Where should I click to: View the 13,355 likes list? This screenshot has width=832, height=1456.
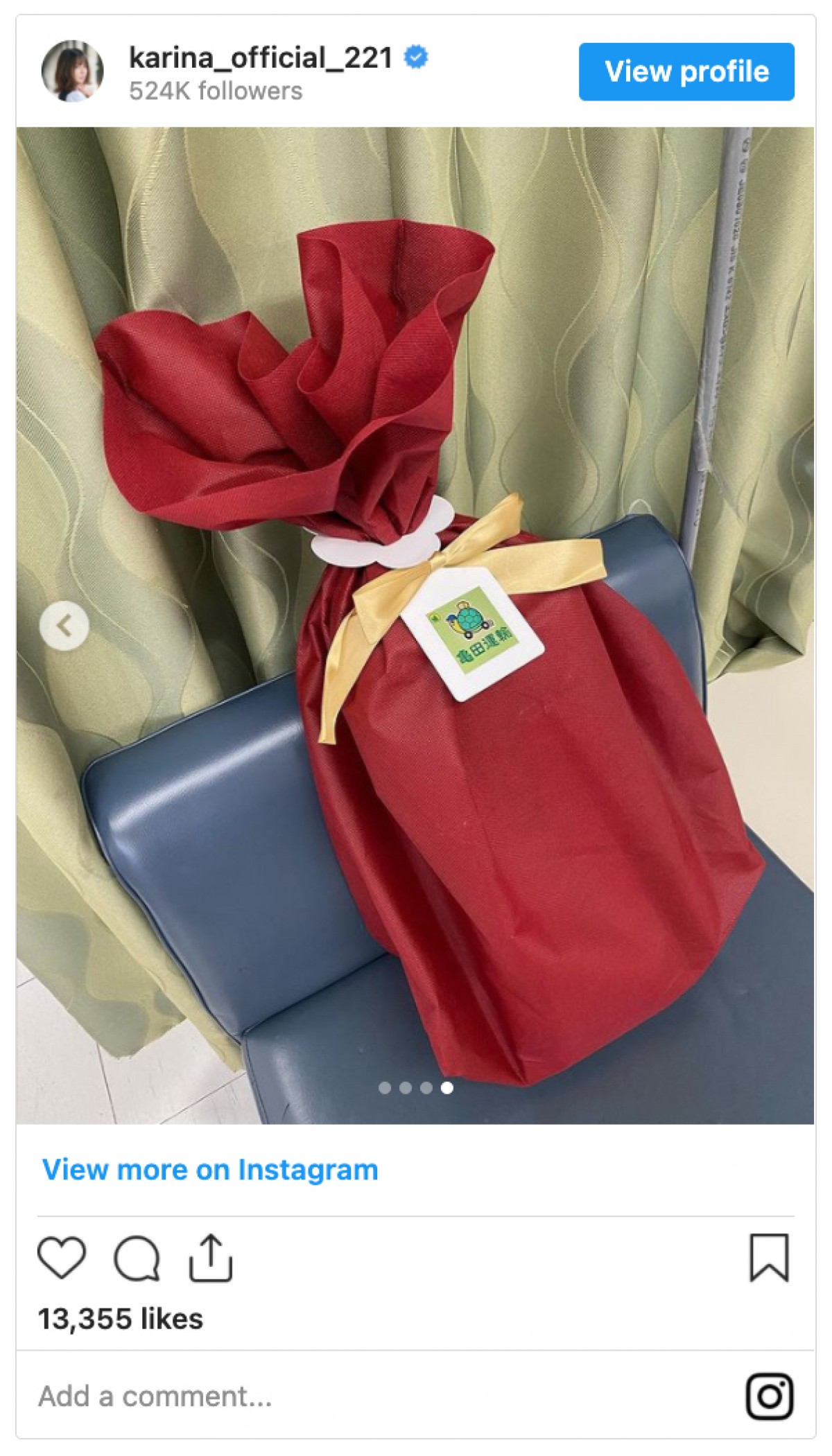121,1319
